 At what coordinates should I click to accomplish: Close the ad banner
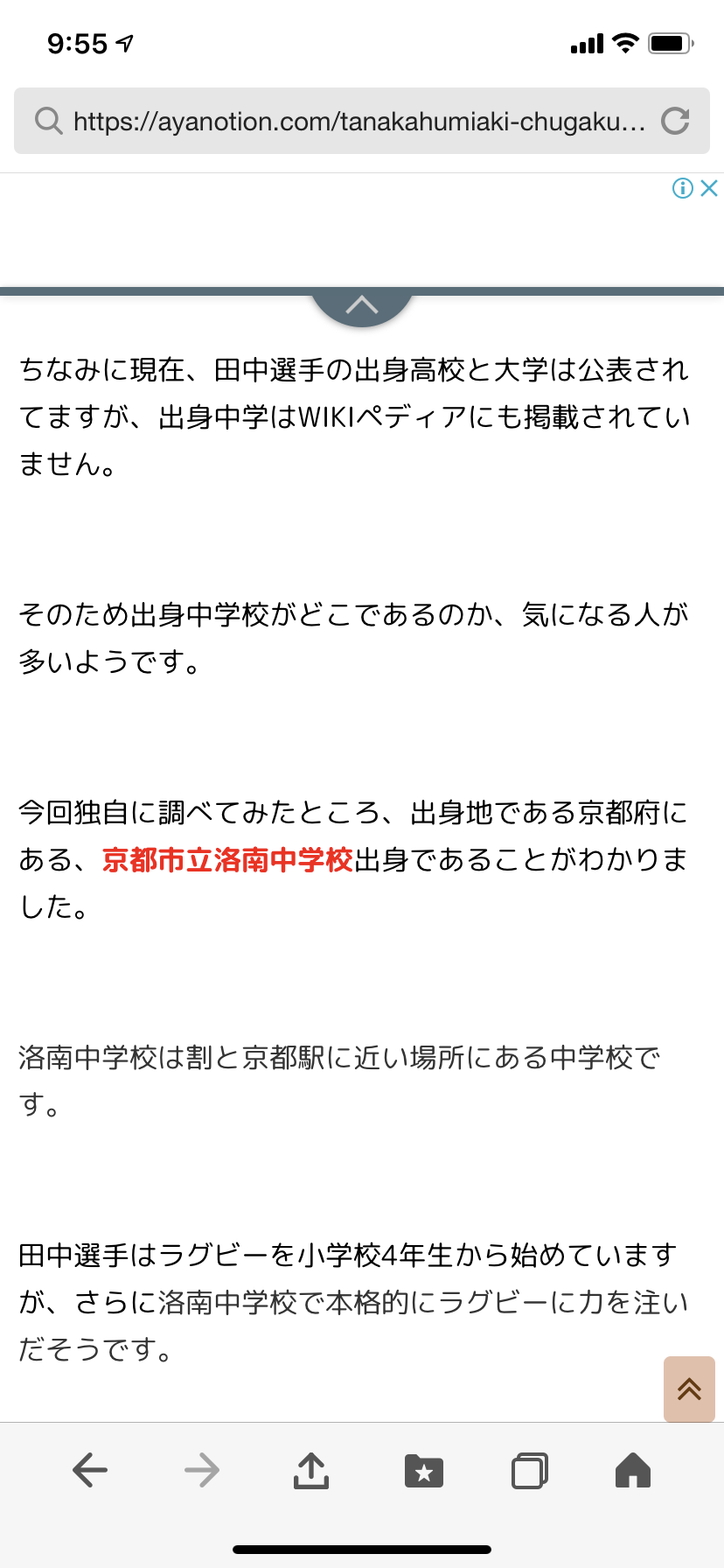point(709,188)
